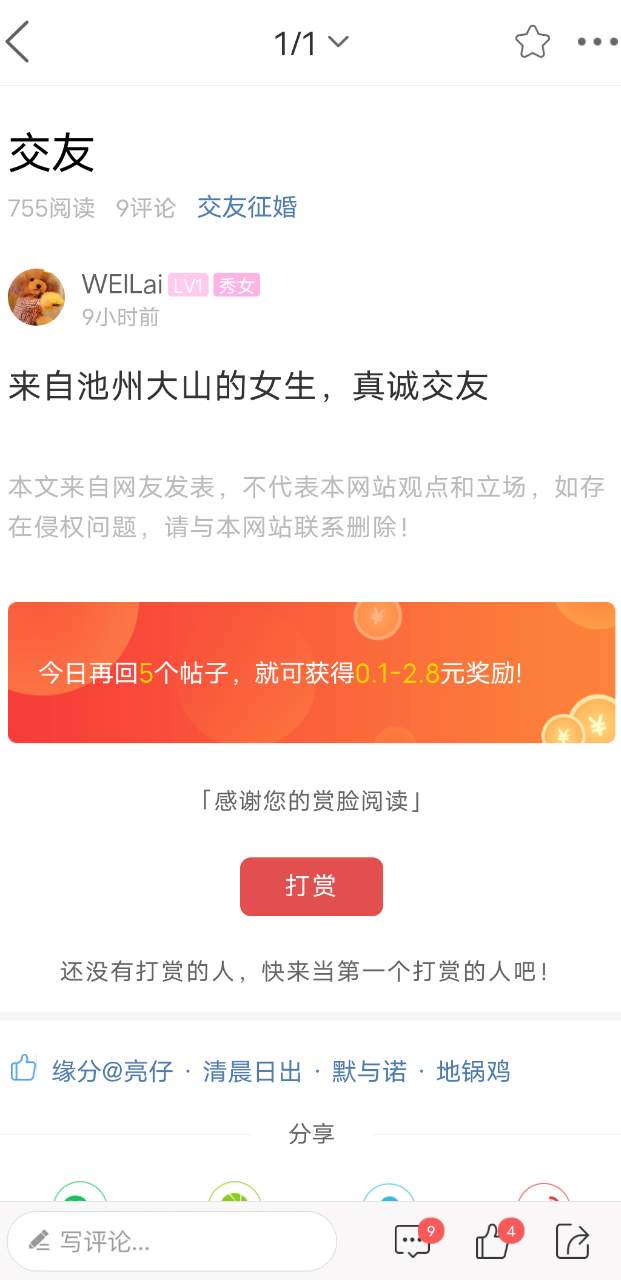The height and width of the screenshot is (1280, 621).
Task: Expand the 1/1 page selector
Action: (311, 43)
